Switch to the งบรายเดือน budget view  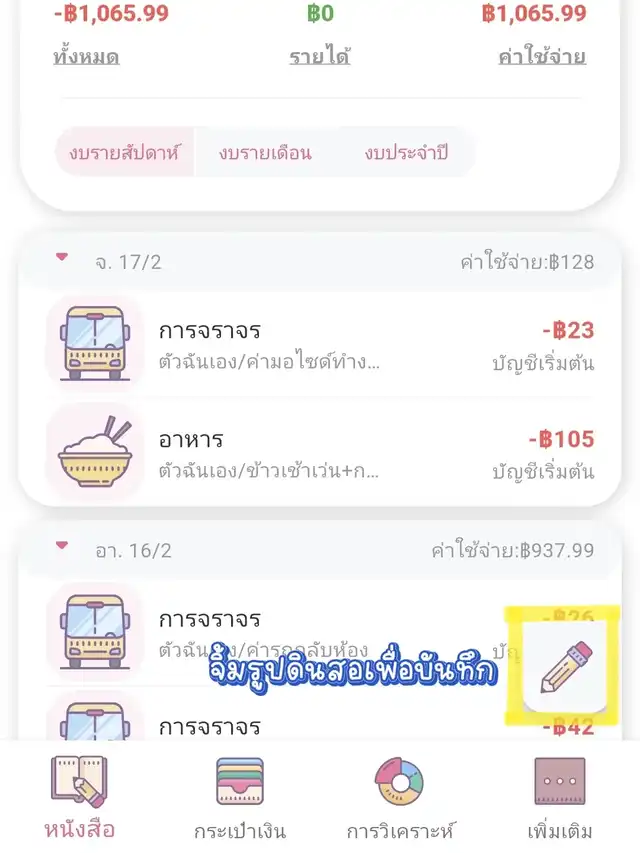pyautogui.click(x=265, y=153)
